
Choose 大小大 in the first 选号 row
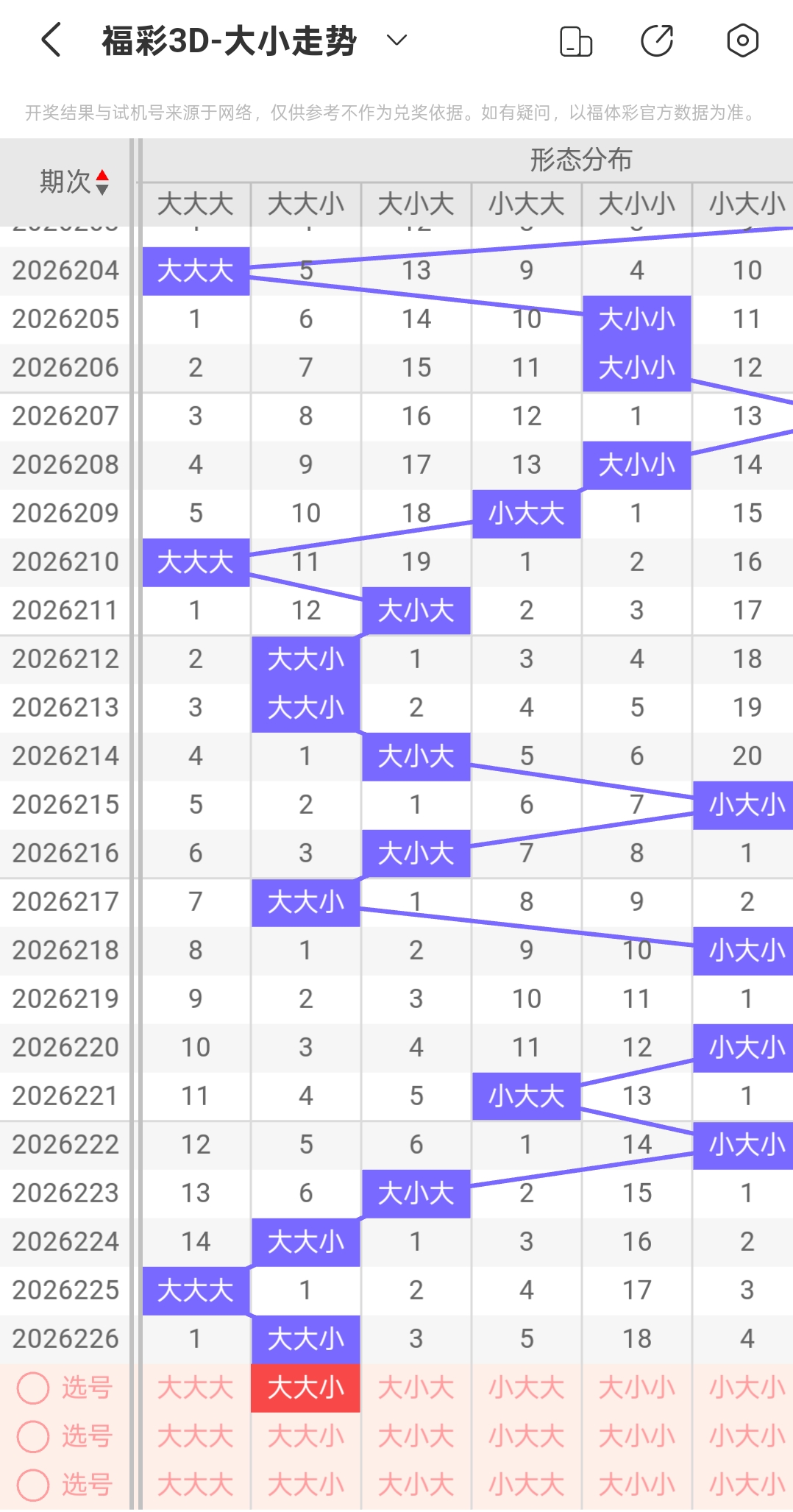pyautogui.click(x=416, y=1388)
